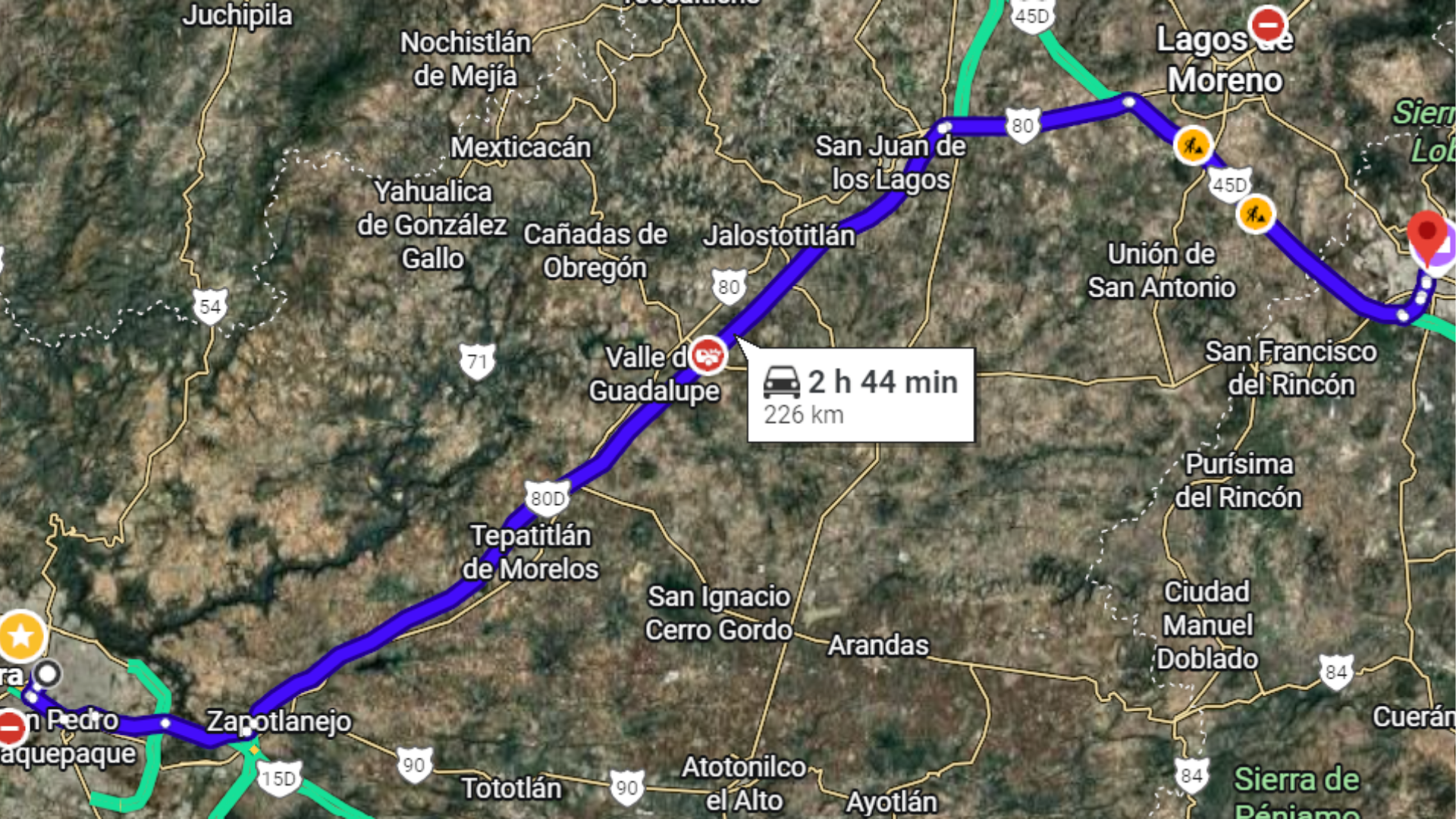This screenshot has width=1456, height=819.
Task: Open the starred saved place marker
Action: tap(21, 635)
